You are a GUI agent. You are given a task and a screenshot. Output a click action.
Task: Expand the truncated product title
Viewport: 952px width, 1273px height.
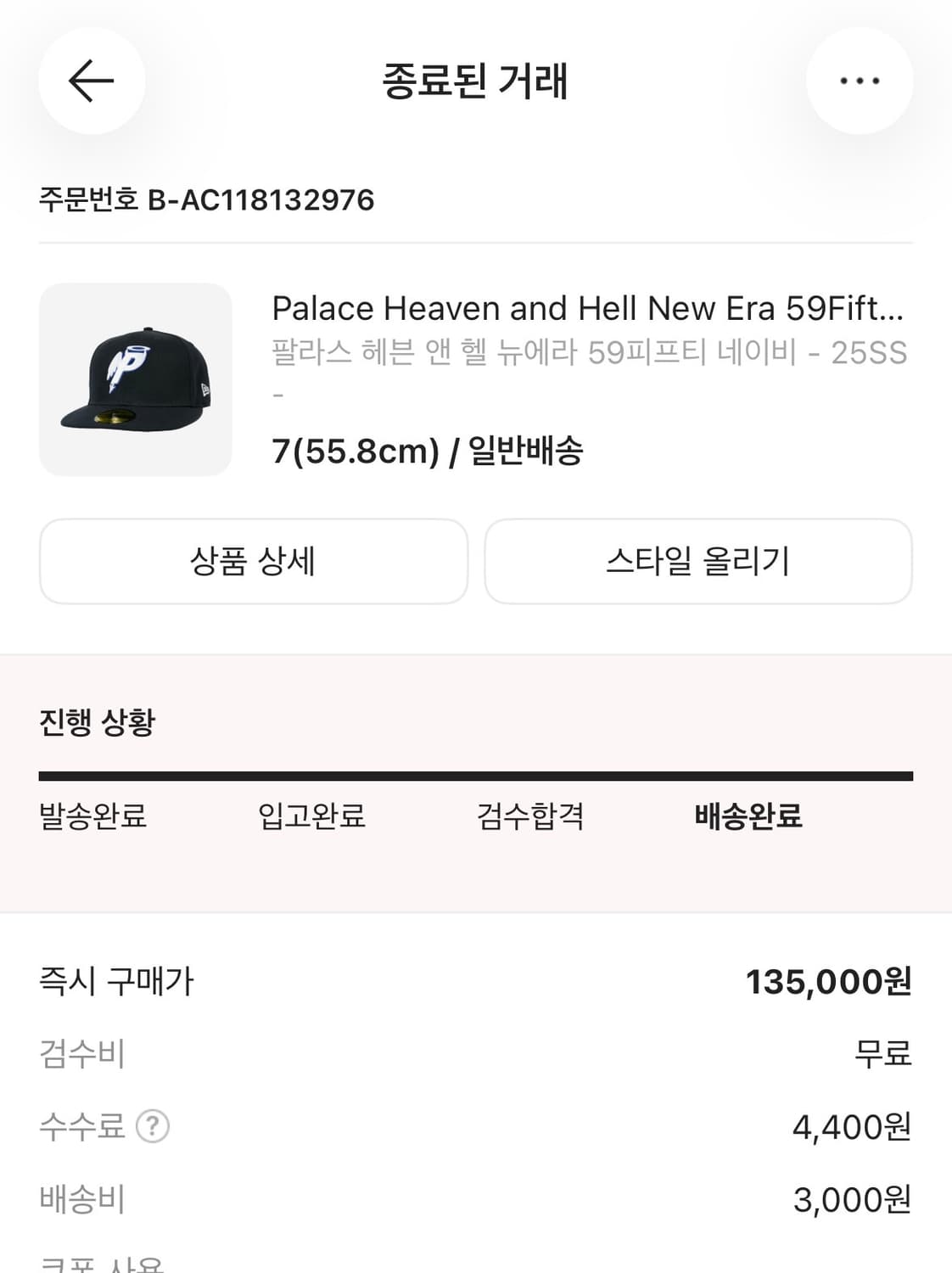pyautogui.click(x=590, y=308)
